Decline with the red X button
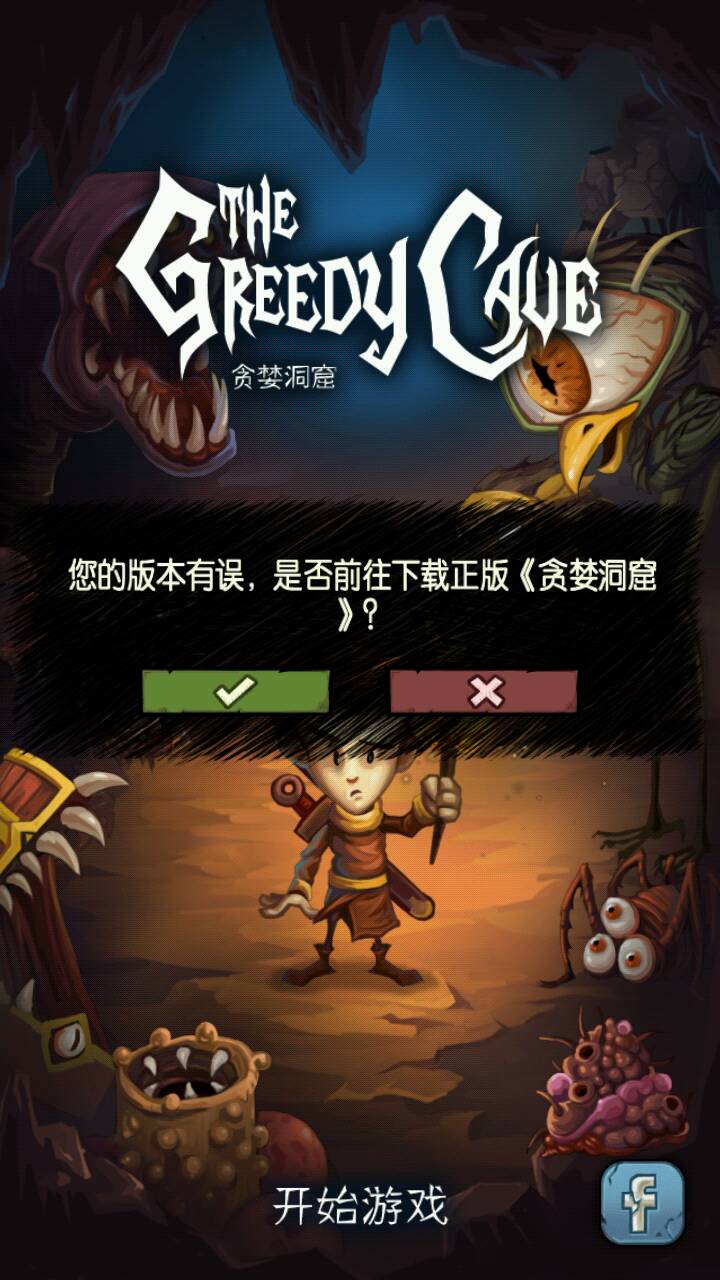This screenshot has height=1280, width=720. [x=484, y=691]
